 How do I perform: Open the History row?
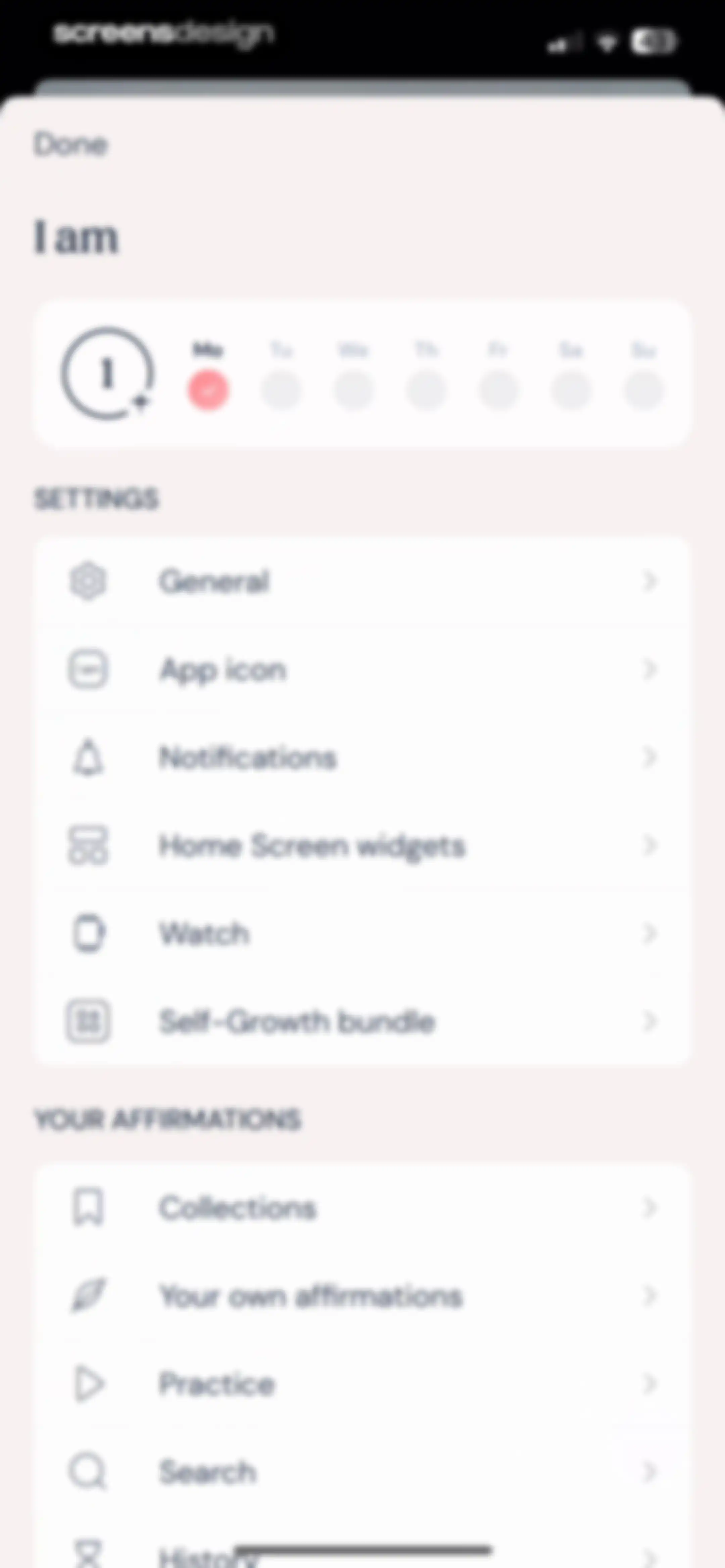pyautogui.click(x=362, y=1546)
